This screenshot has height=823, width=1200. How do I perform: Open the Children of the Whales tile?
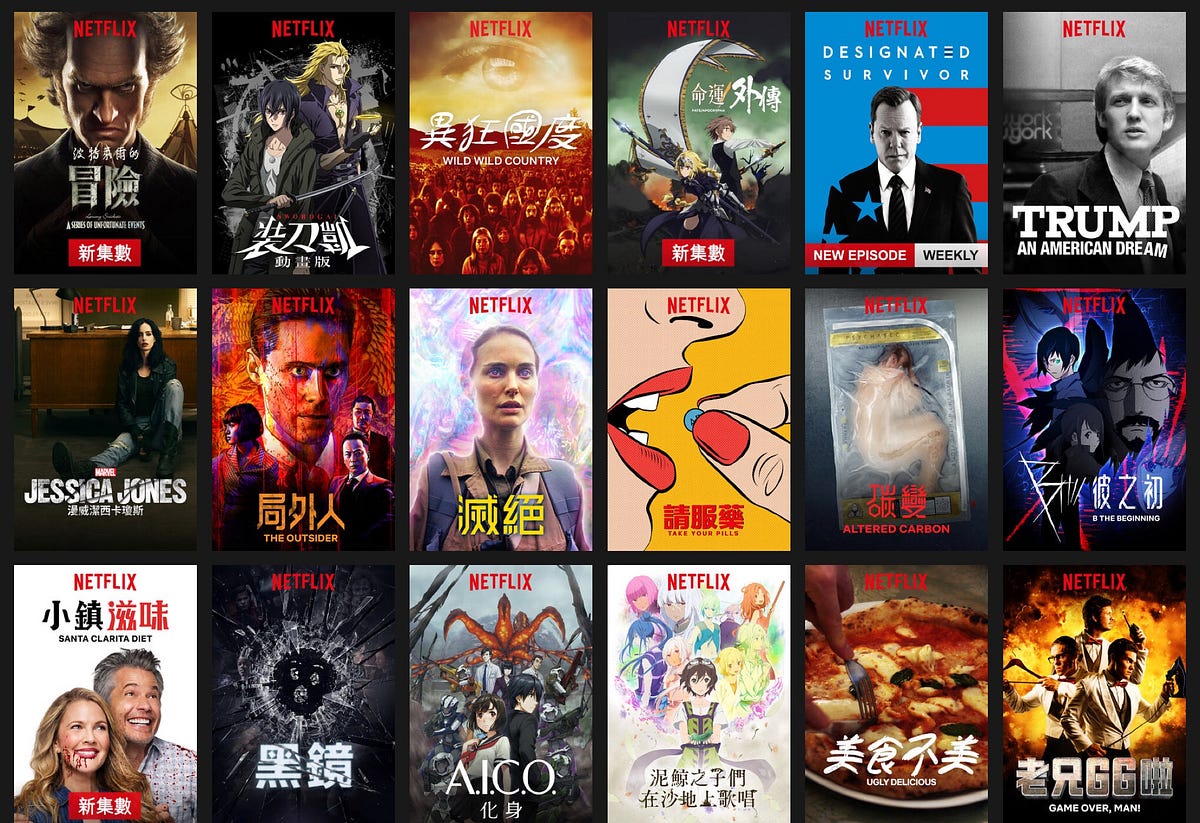pos(698,693)
